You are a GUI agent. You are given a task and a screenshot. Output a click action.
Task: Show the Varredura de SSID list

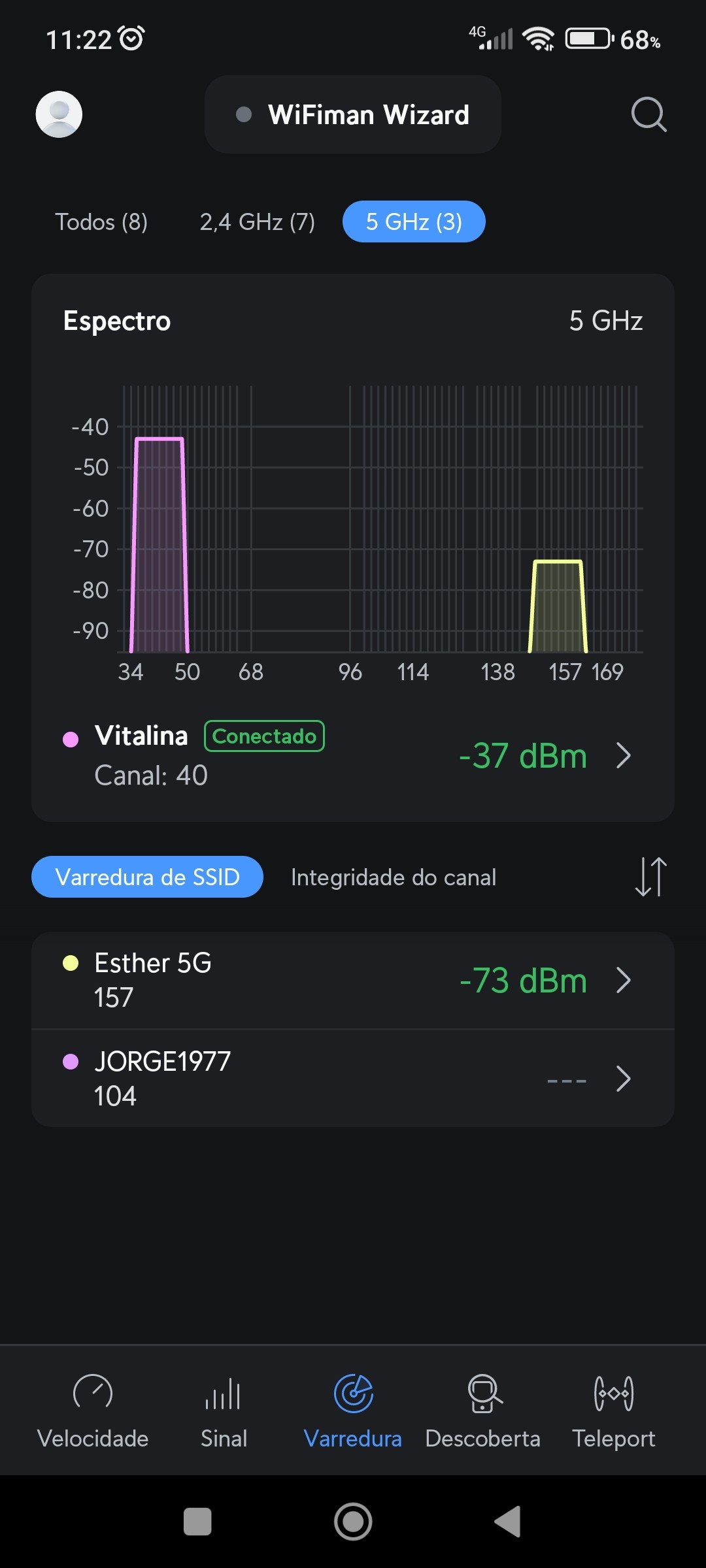(x=147, y=877)
